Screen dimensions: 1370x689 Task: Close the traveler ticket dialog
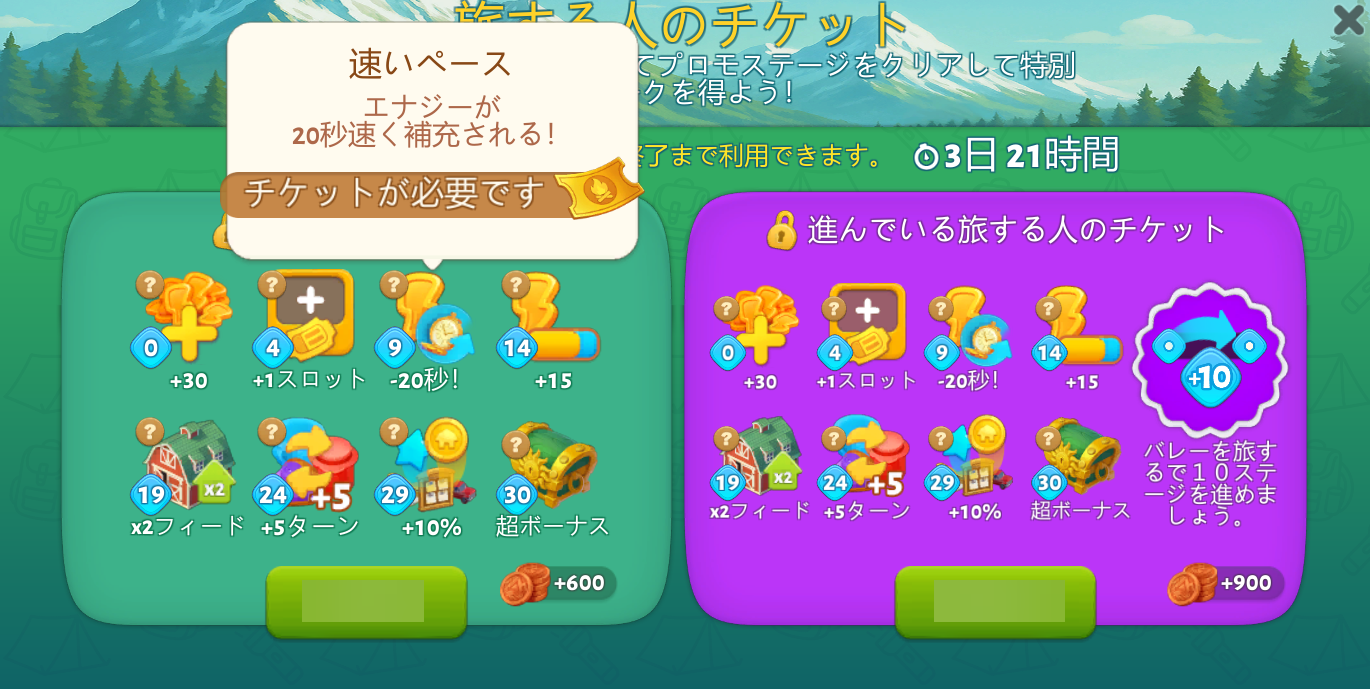[1348, 20]
